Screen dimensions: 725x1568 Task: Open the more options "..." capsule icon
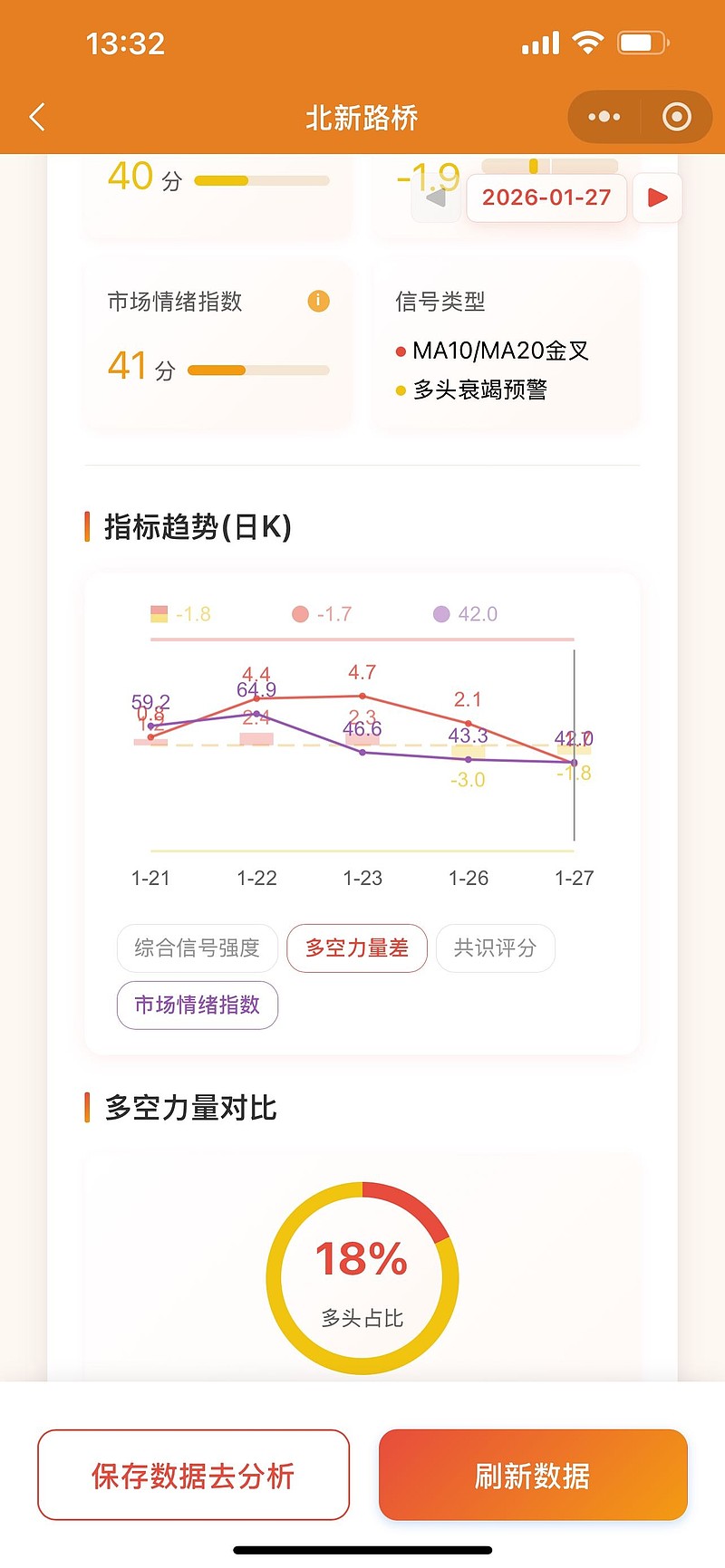point(602,116)
